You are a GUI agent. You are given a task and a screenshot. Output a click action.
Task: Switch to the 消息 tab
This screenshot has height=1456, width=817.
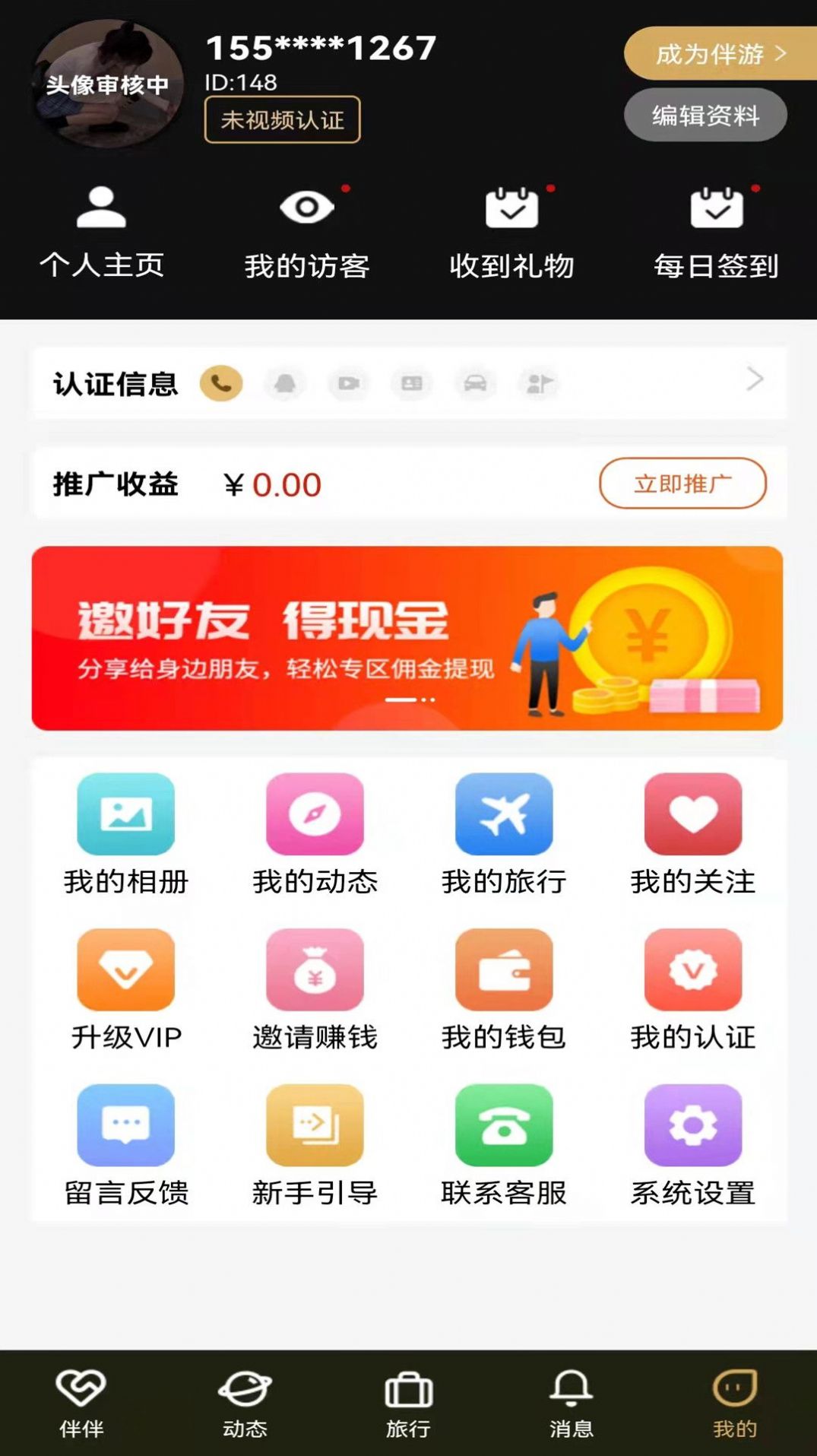[571, 1403]
